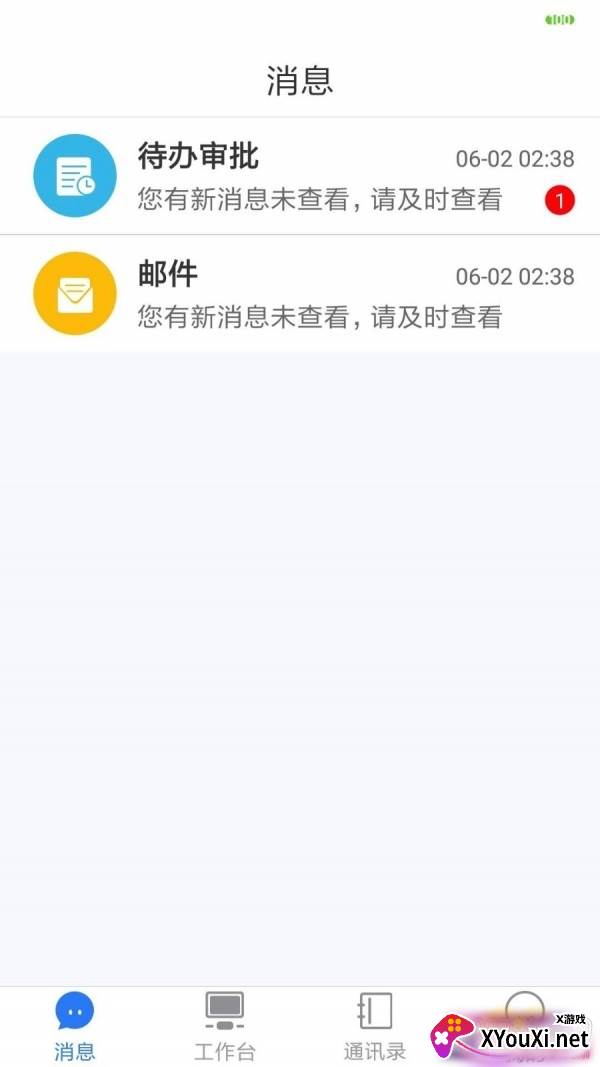The image size is (600, 1067).
Task: Switch to the 工作台 tab
Action: 225,1026
